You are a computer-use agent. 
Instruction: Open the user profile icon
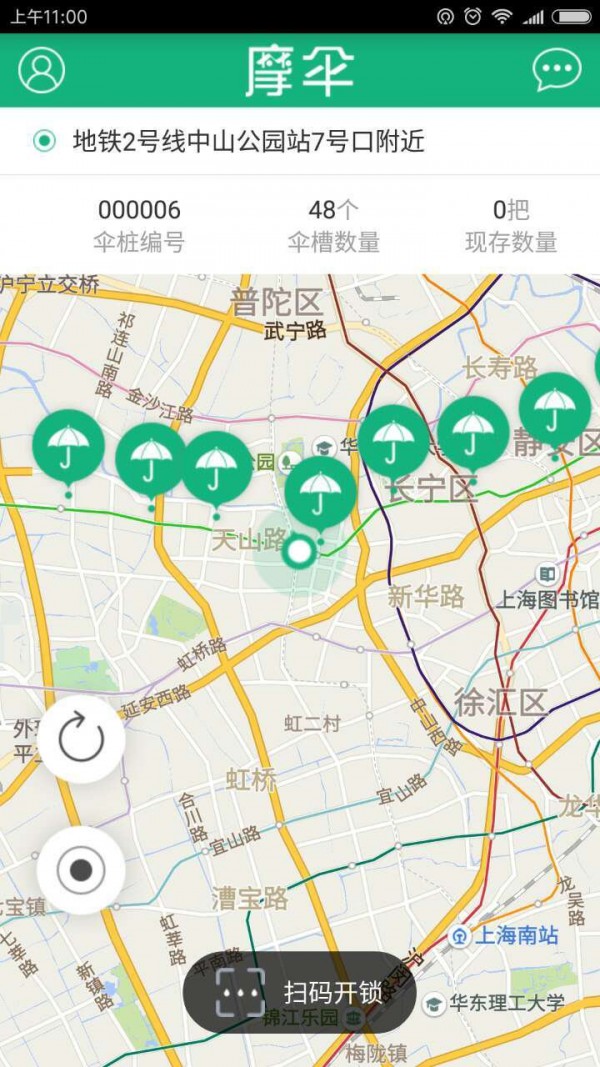coord(42,70)
